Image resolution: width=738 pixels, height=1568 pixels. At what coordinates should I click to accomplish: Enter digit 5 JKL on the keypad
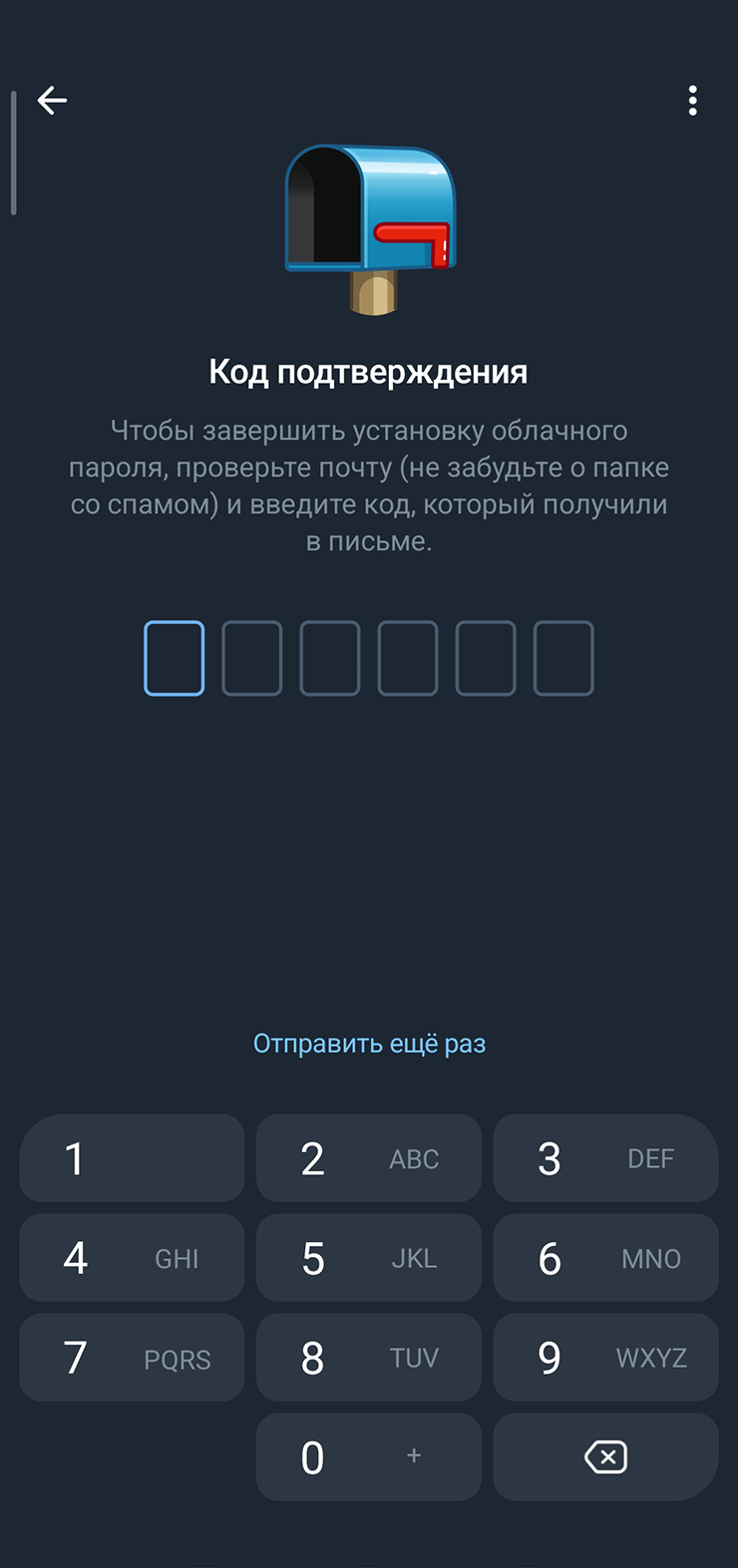point(369,1258)
